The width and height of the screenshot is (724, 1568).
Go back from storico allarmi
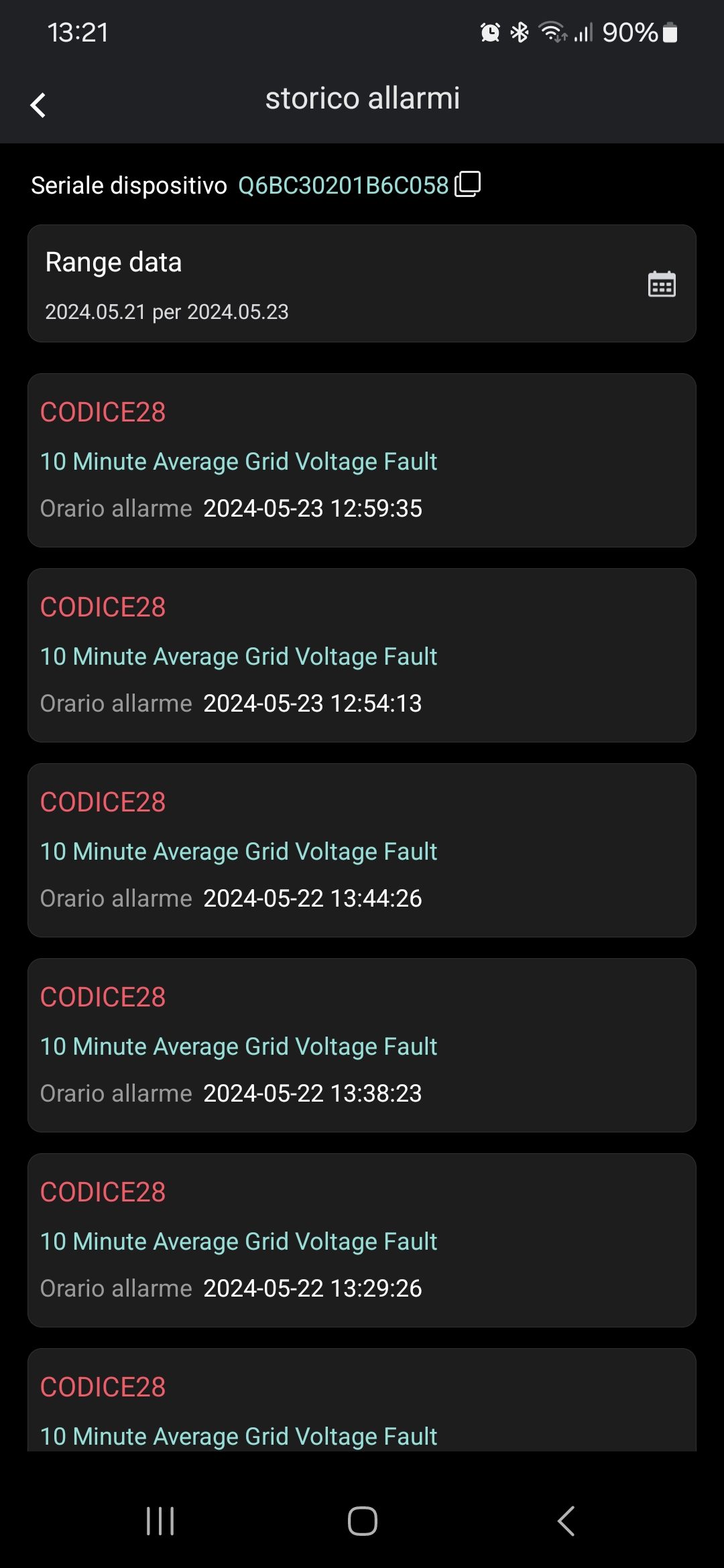click(x=38, y=105)
